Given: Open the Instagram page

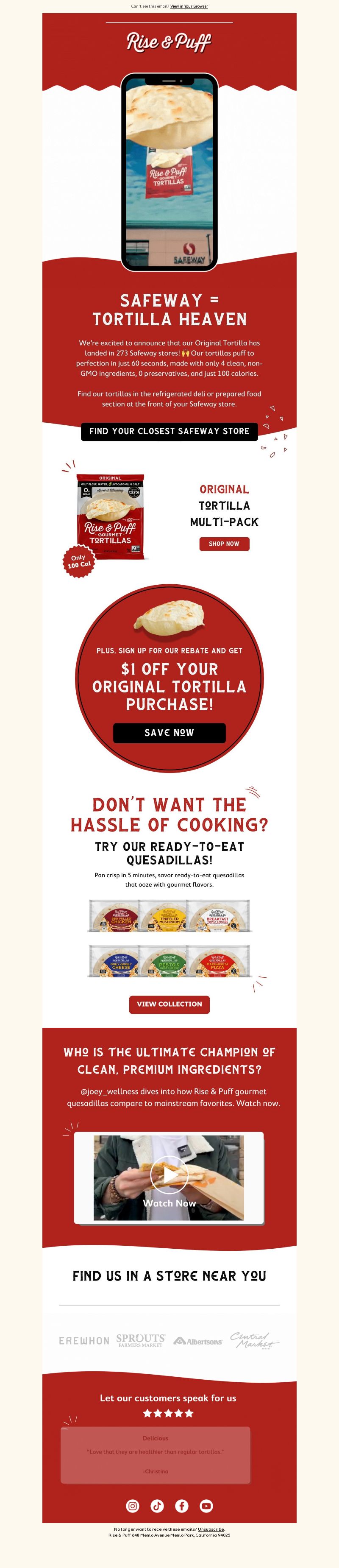Looking at the screenshot, I should [x=133, y=1505].
